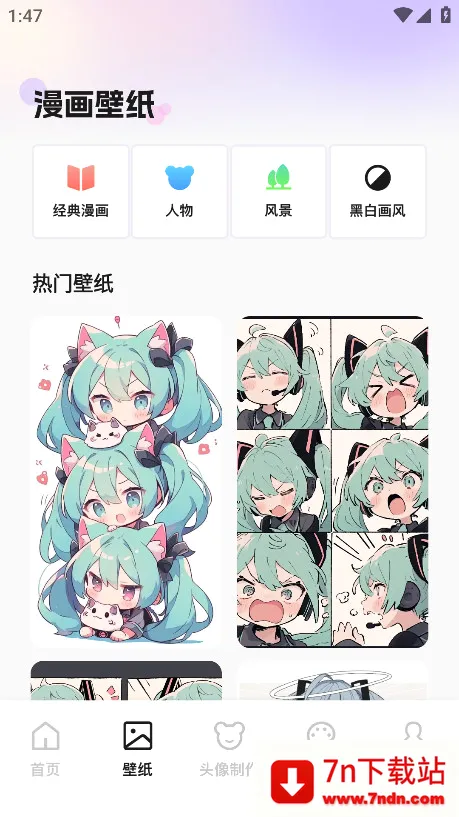Open the 经典漫画 category
The height and width of the screenshot is (817, 459).
[x=81, y=192]
